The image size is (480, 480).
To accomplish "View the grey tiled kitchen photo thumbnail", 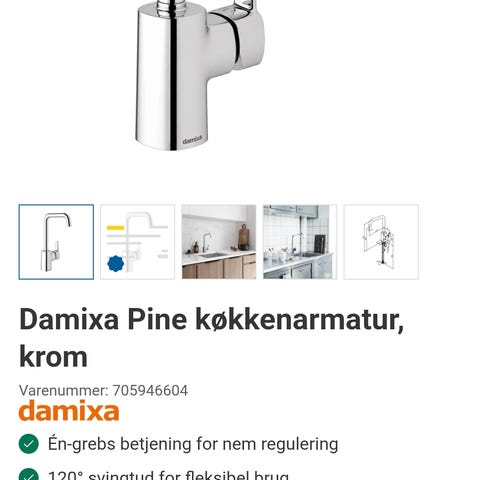I will [300, 242].
